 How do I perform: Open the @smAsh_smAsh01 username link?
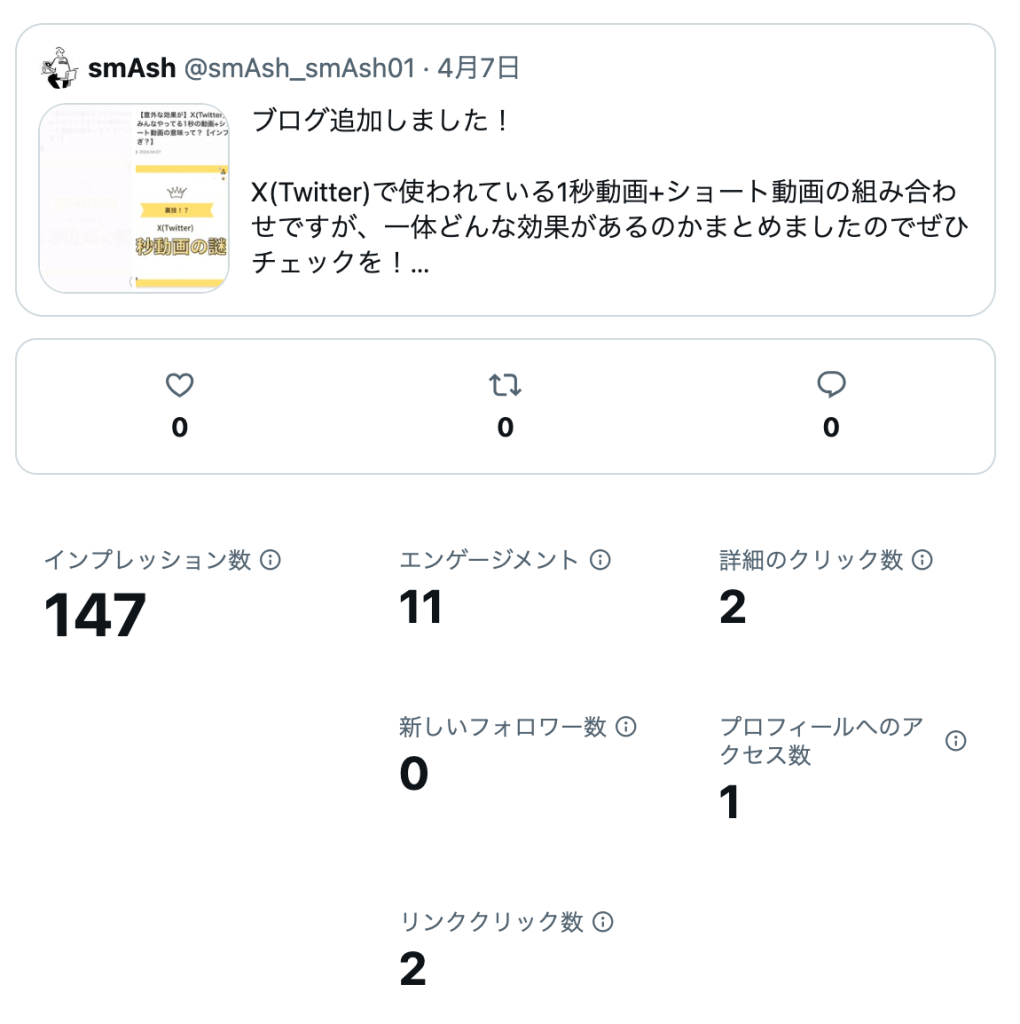point(299,68)
